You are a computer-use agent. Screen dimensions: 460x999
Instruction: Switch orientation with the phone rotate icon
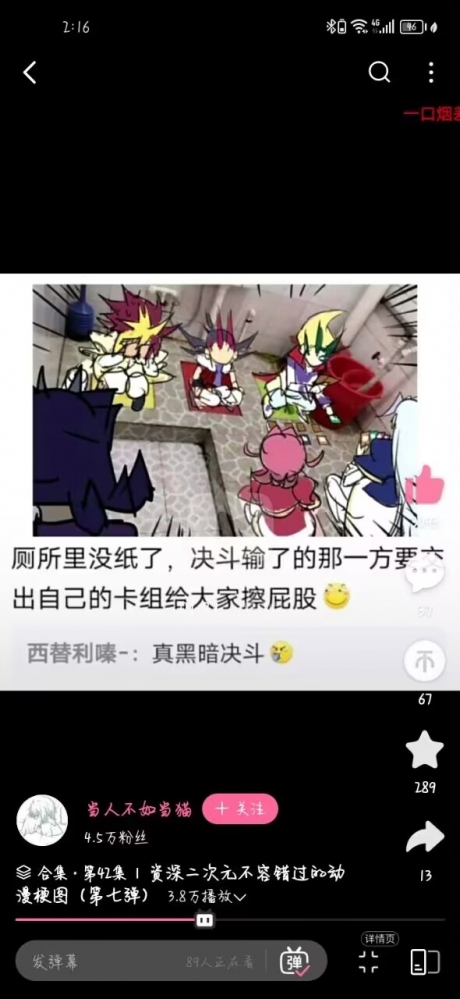(425, 961)
